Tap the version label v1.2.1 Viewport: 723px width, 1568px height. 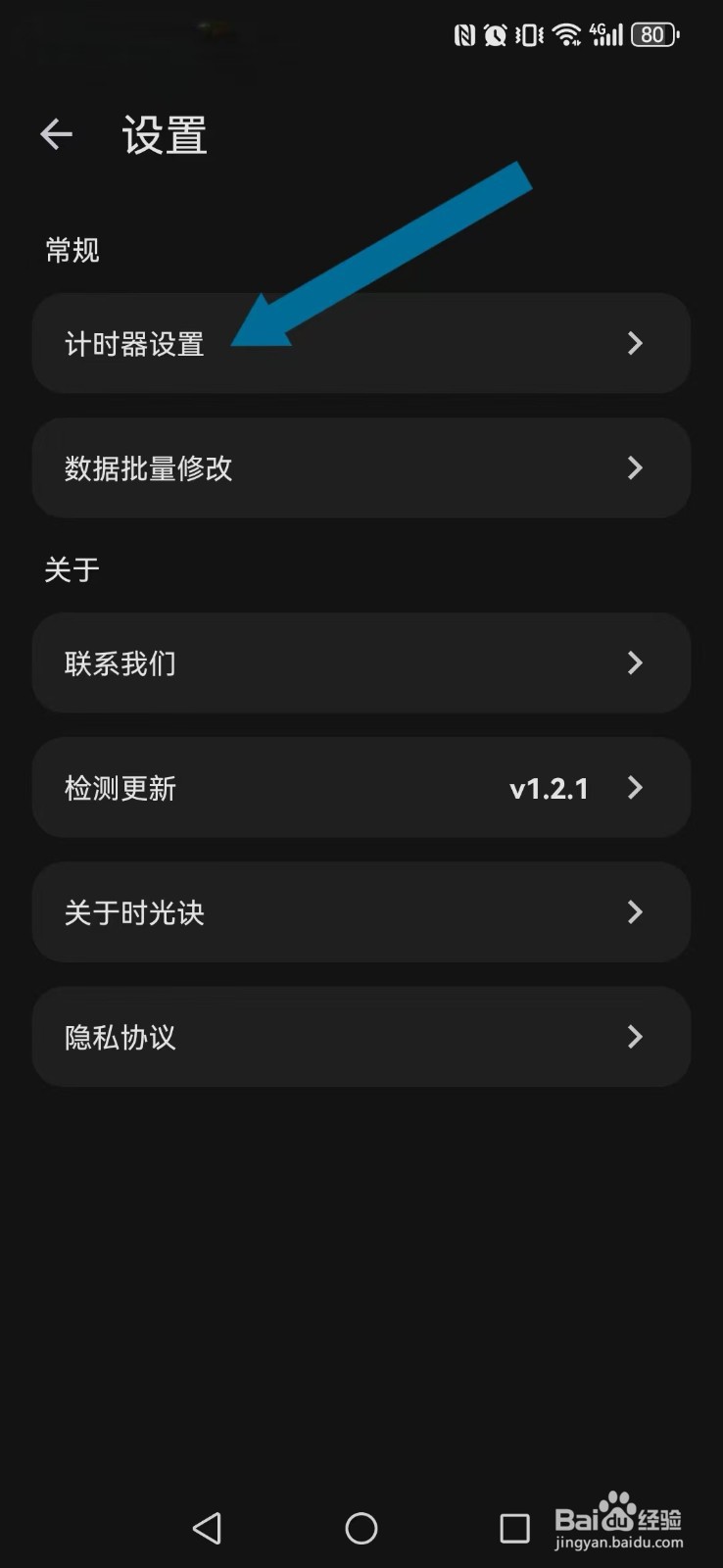(x=549, y=788)
